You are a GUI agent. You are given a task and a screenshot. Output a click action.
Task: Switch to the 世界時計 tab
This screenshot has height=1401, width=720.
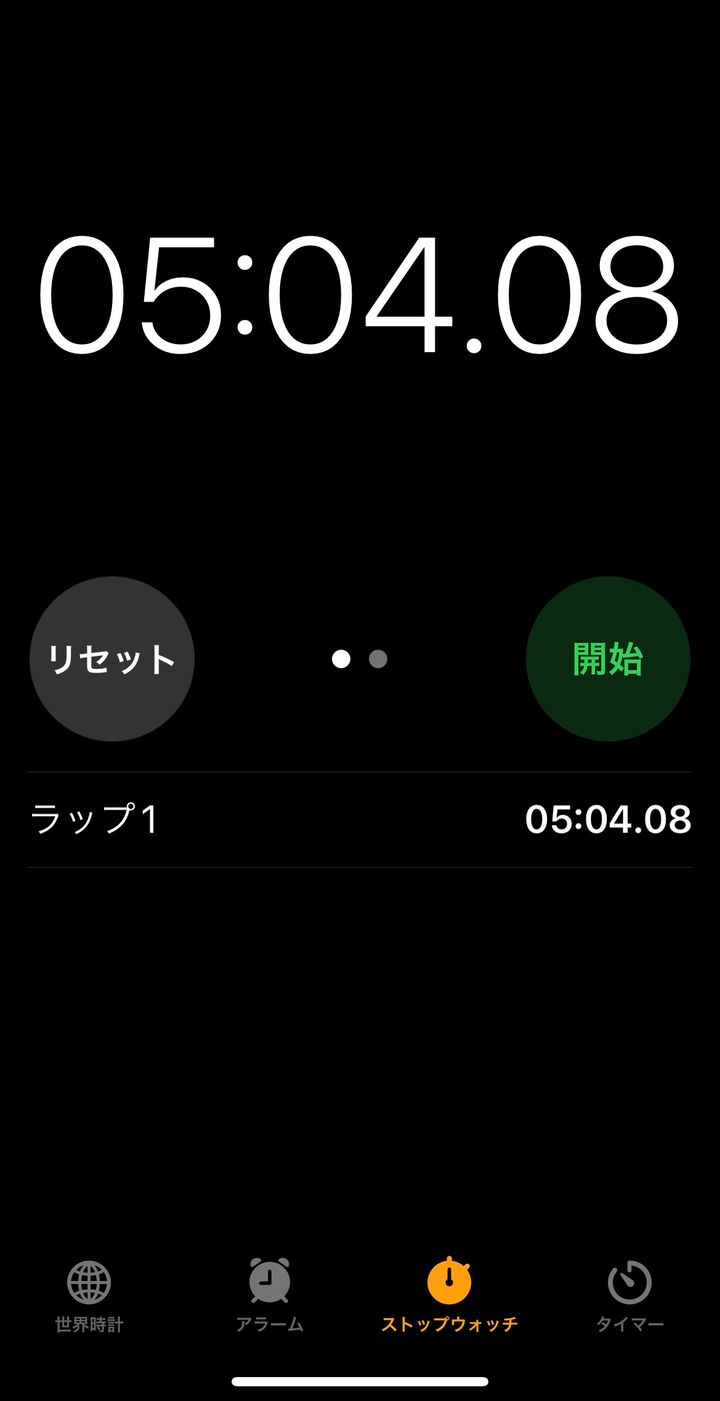tap(89, 1295)
